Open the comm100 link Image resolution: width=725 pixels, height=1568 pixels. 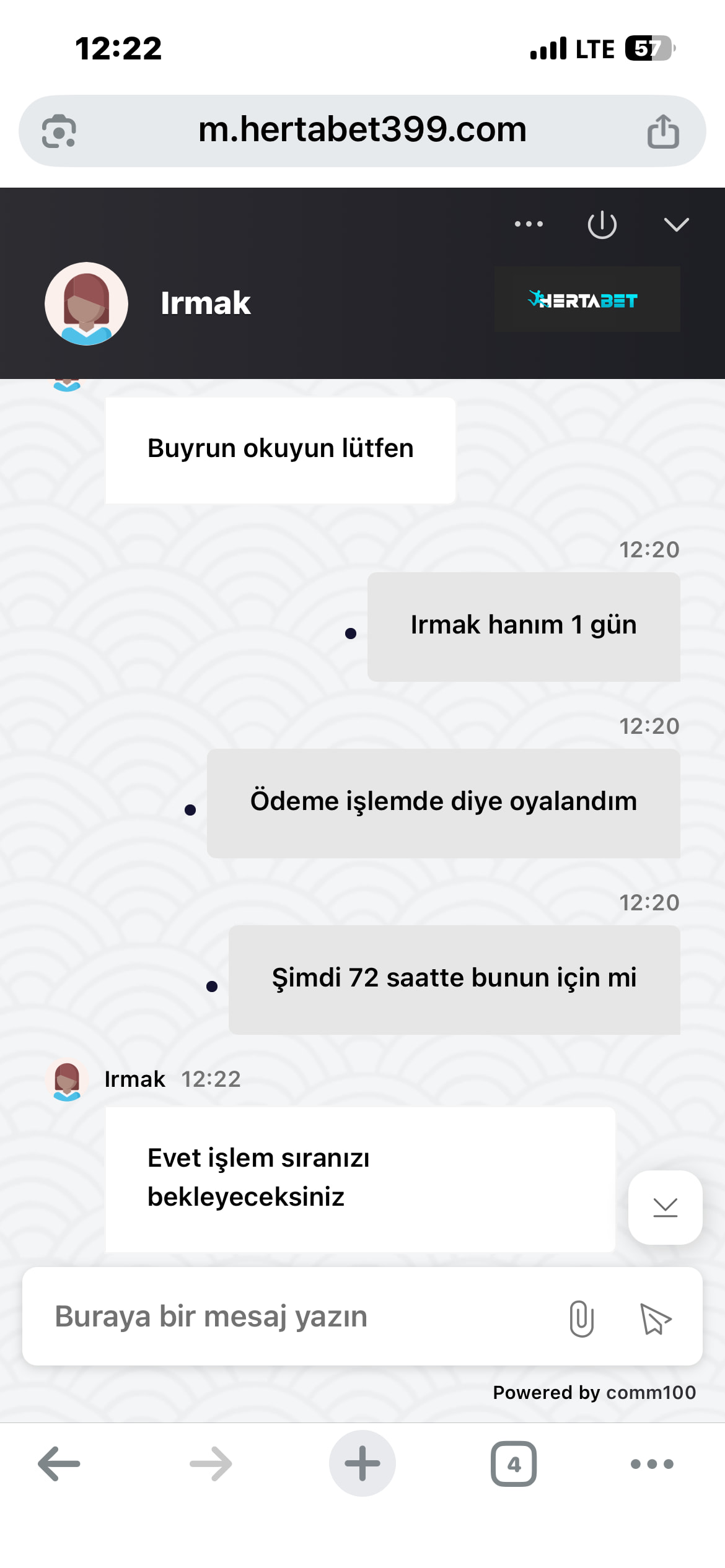click(x=651, y=1393)
